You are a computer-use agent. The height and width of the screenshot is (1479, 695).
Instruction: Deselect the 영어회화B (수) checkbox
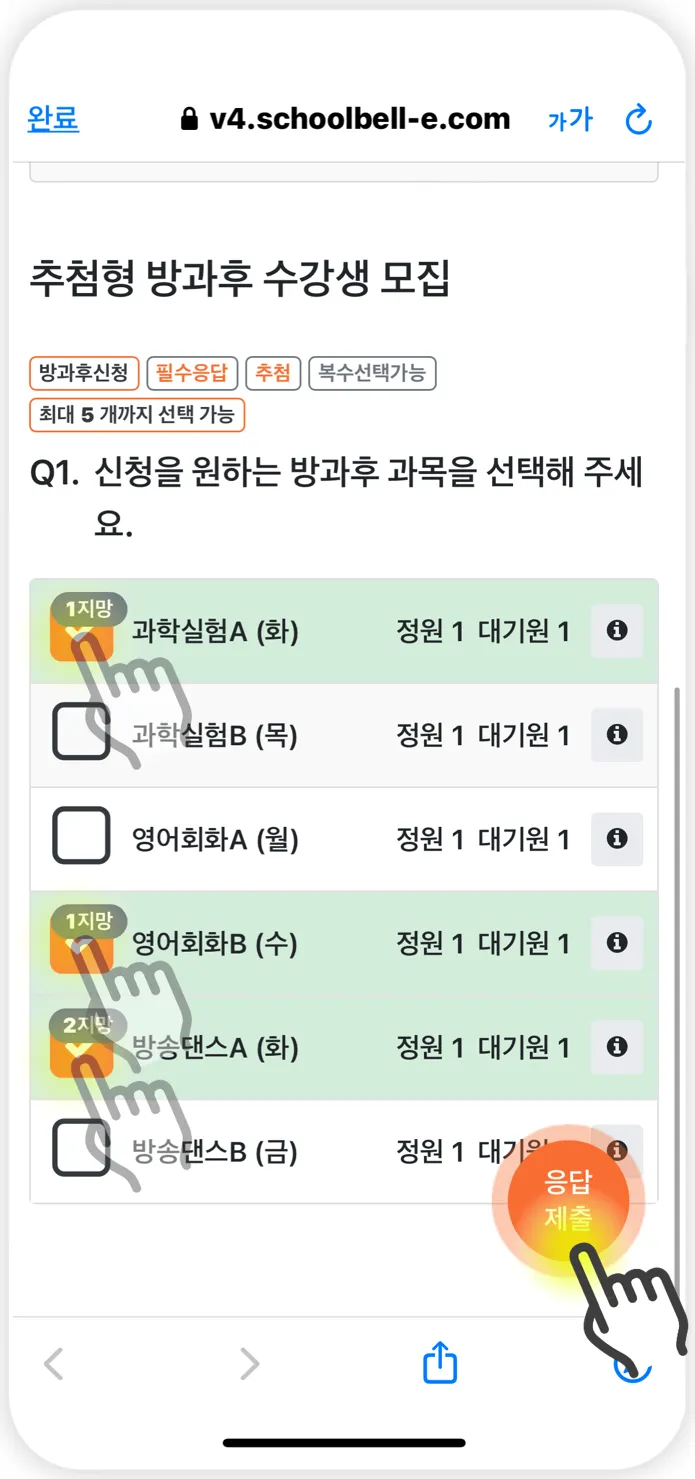pos(80,944)
